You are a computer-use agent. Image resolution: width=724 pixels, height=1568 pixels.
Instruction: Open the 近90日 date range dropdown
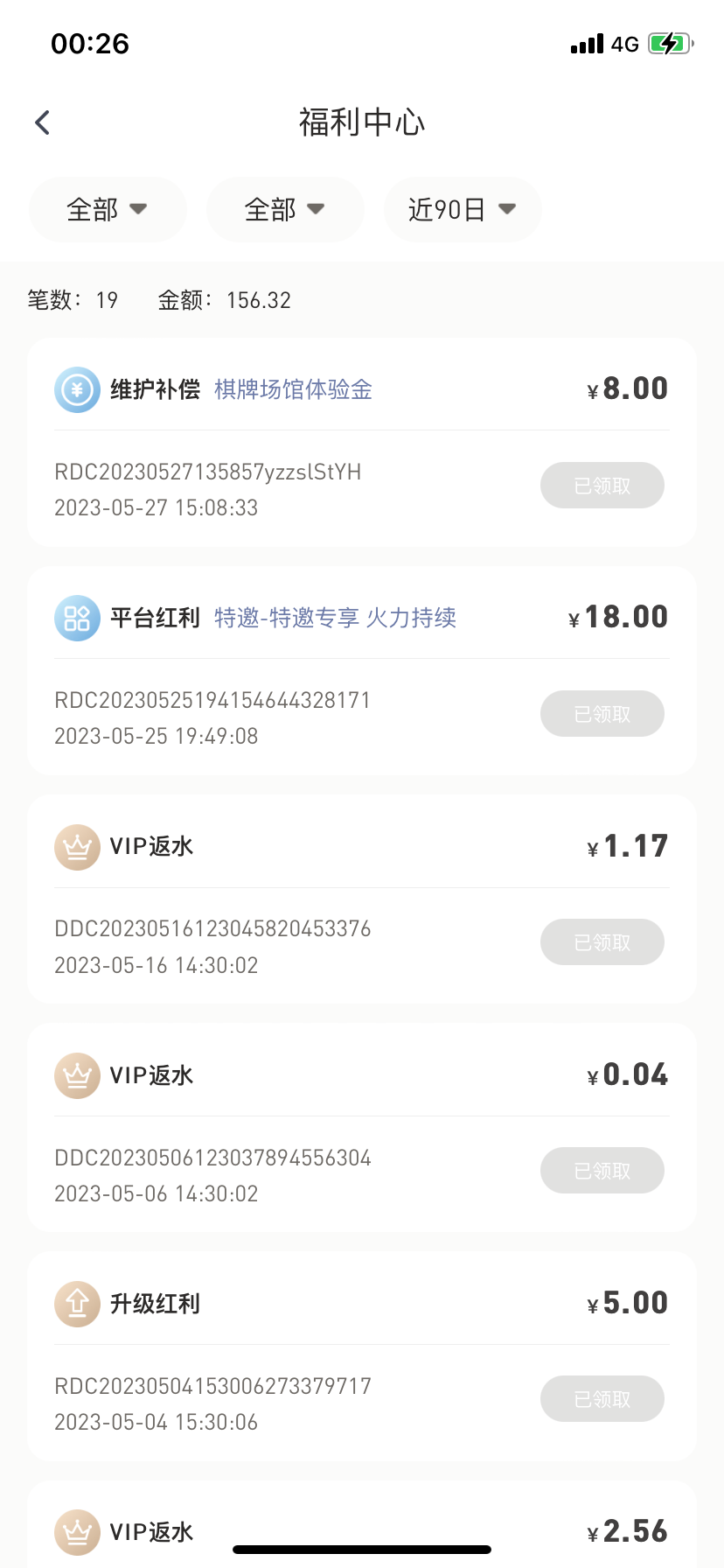(463, 210)
